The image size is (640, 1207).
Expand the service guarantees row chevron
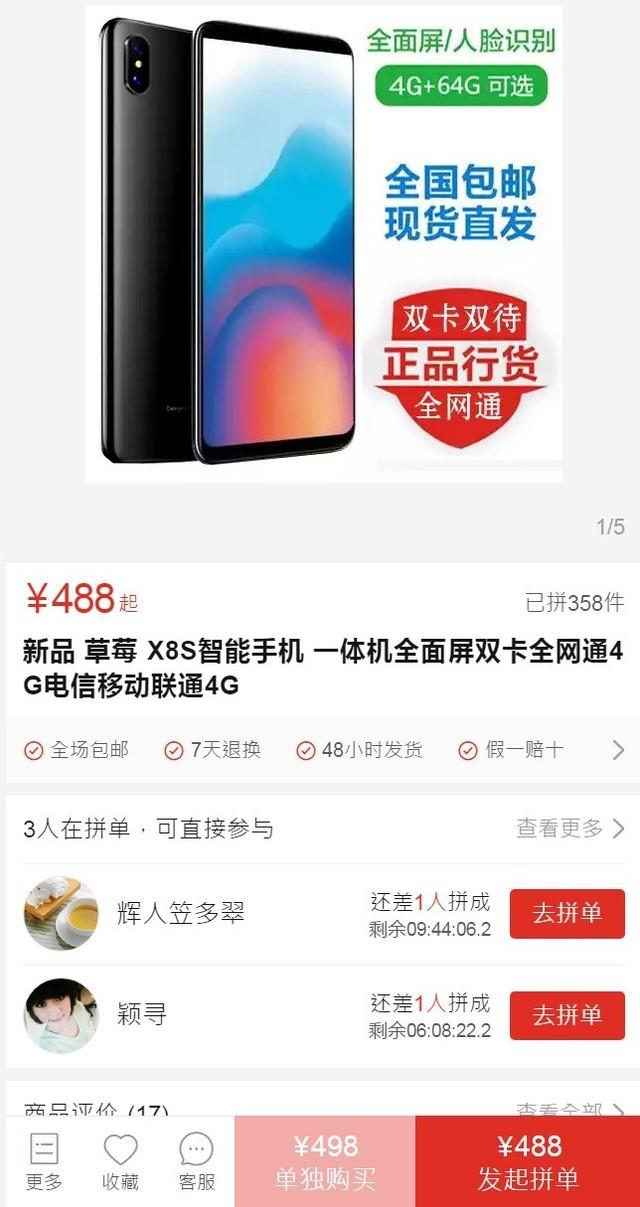pyautogui.click(x=618, y=750)
